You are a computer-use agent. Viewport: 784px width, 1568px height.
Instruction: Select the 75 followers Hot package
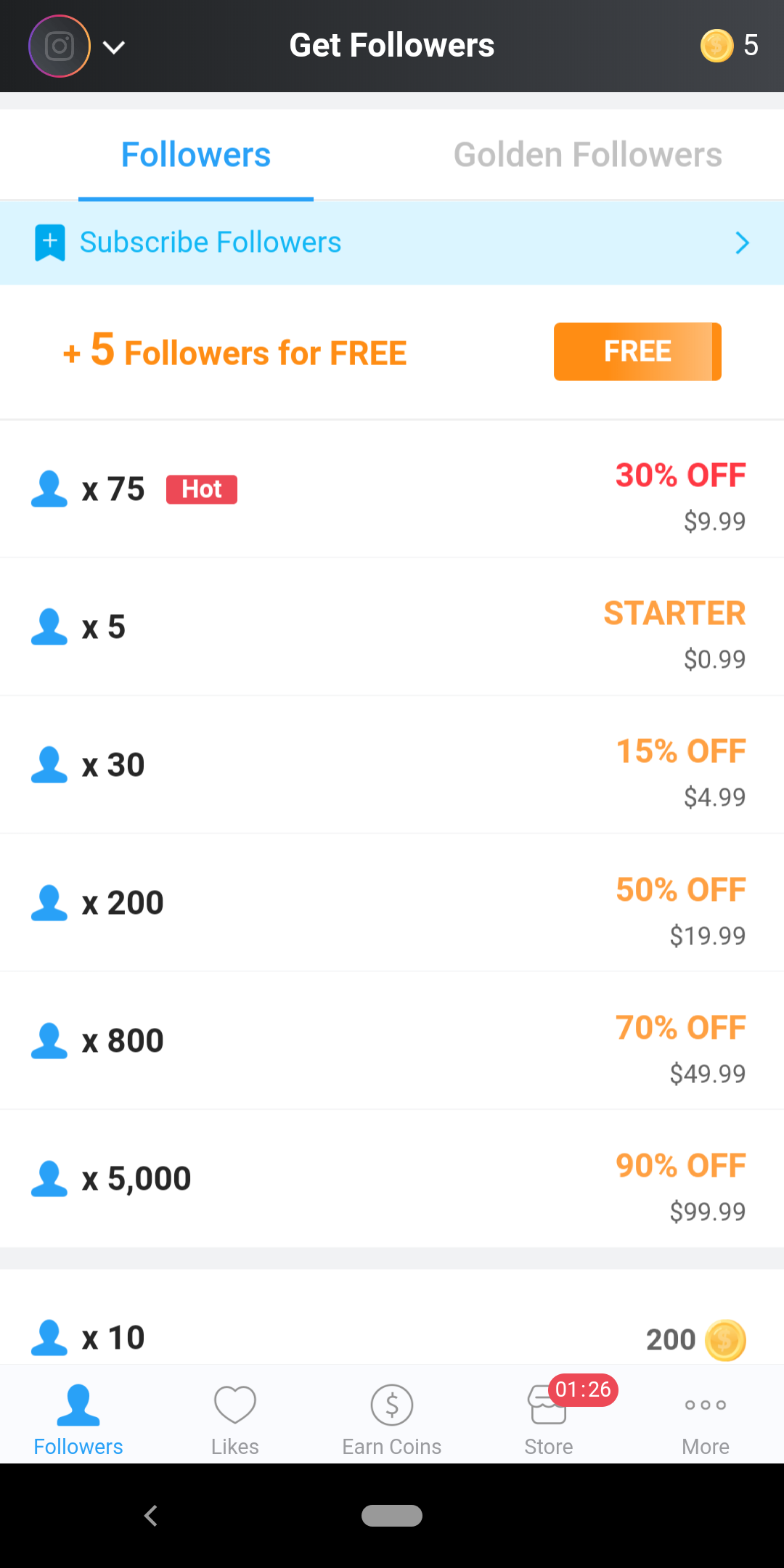coord(392,489)
